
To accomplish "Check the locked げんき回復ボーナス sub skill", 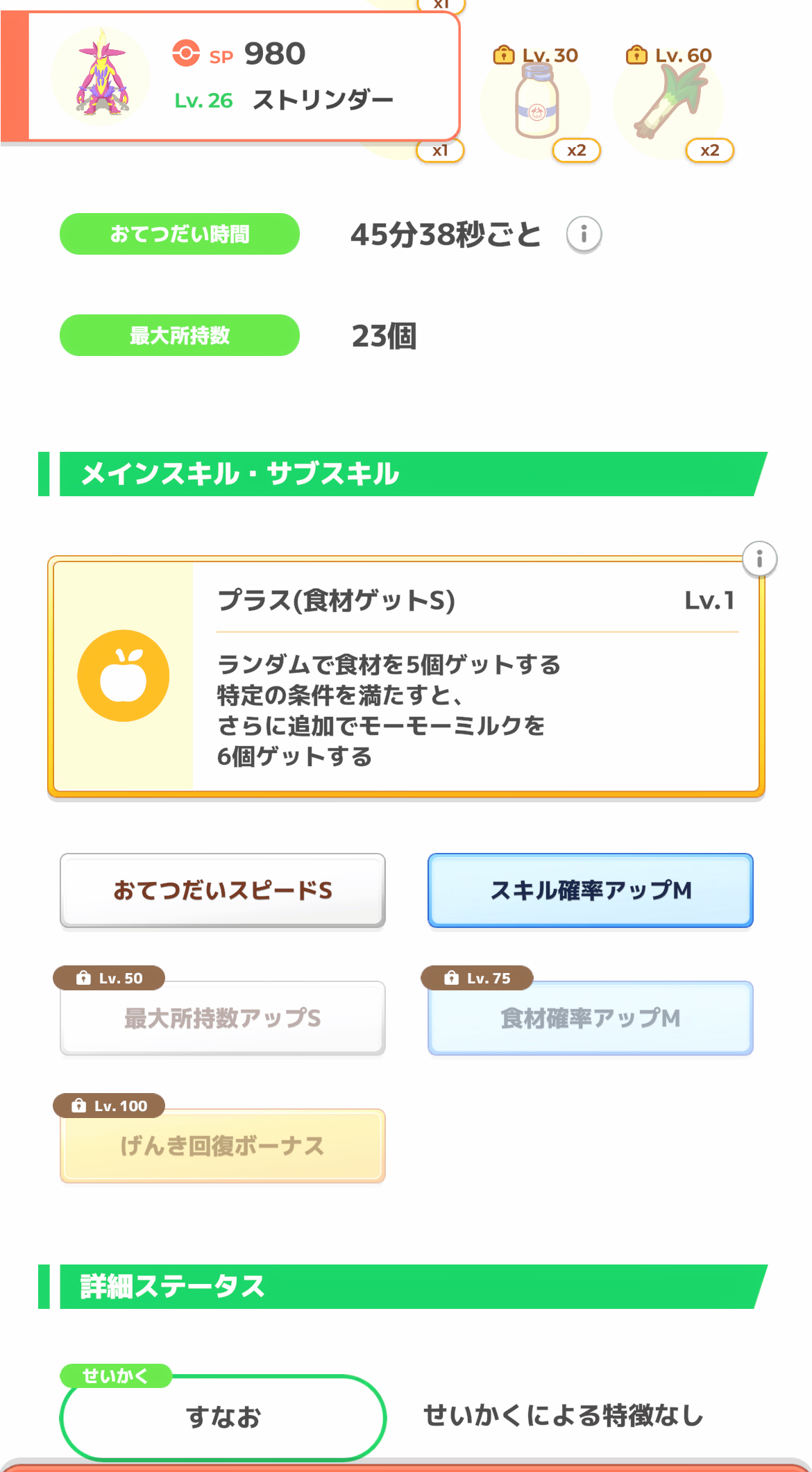I will [x=223, y=1146].
